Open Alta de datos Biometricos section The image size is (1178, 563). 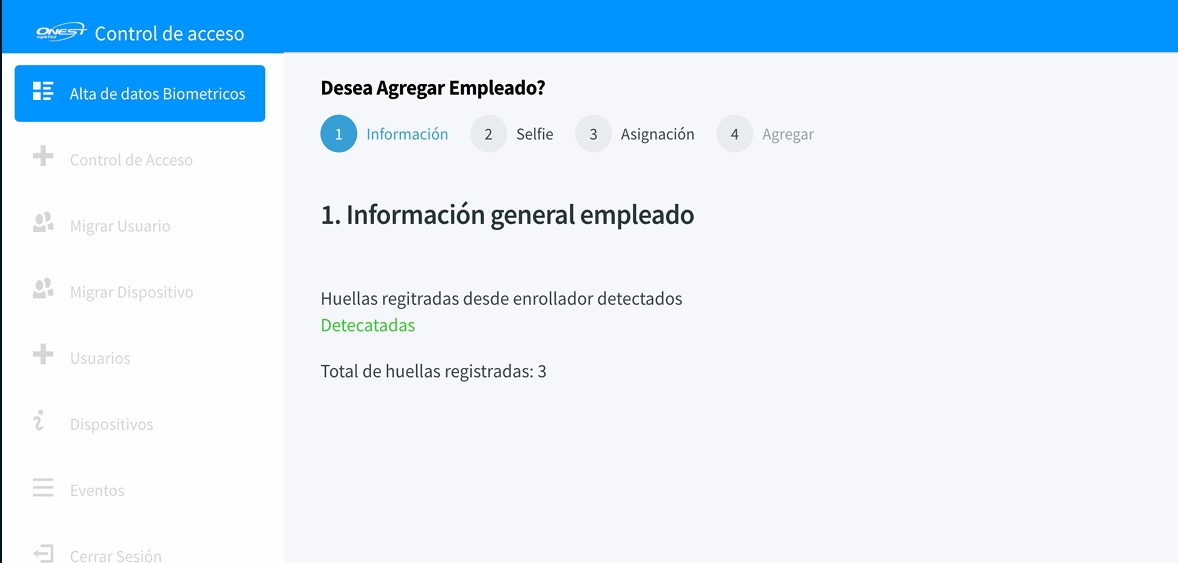pos(140,94)
